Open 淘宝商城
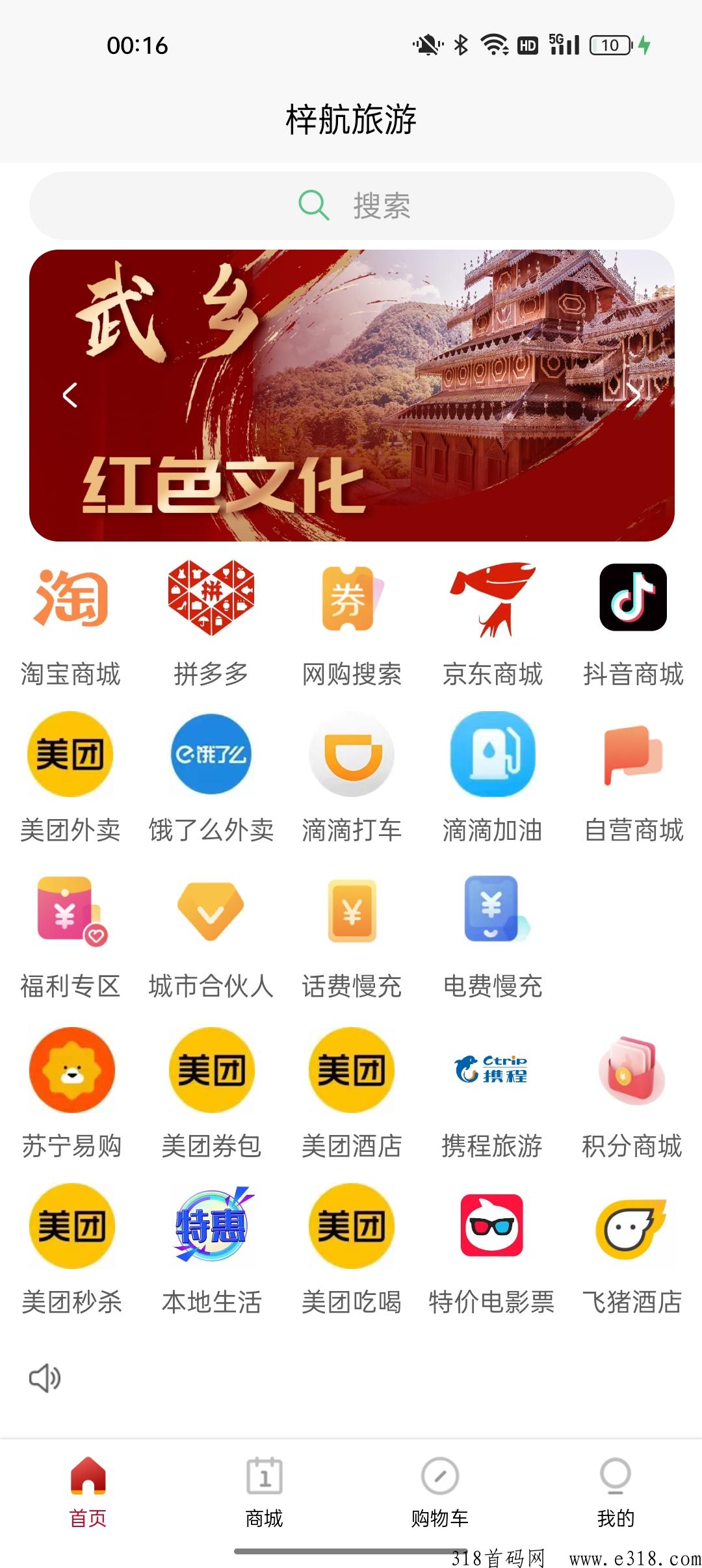The height and width of the screenshot is (1568, 702). 70,624
